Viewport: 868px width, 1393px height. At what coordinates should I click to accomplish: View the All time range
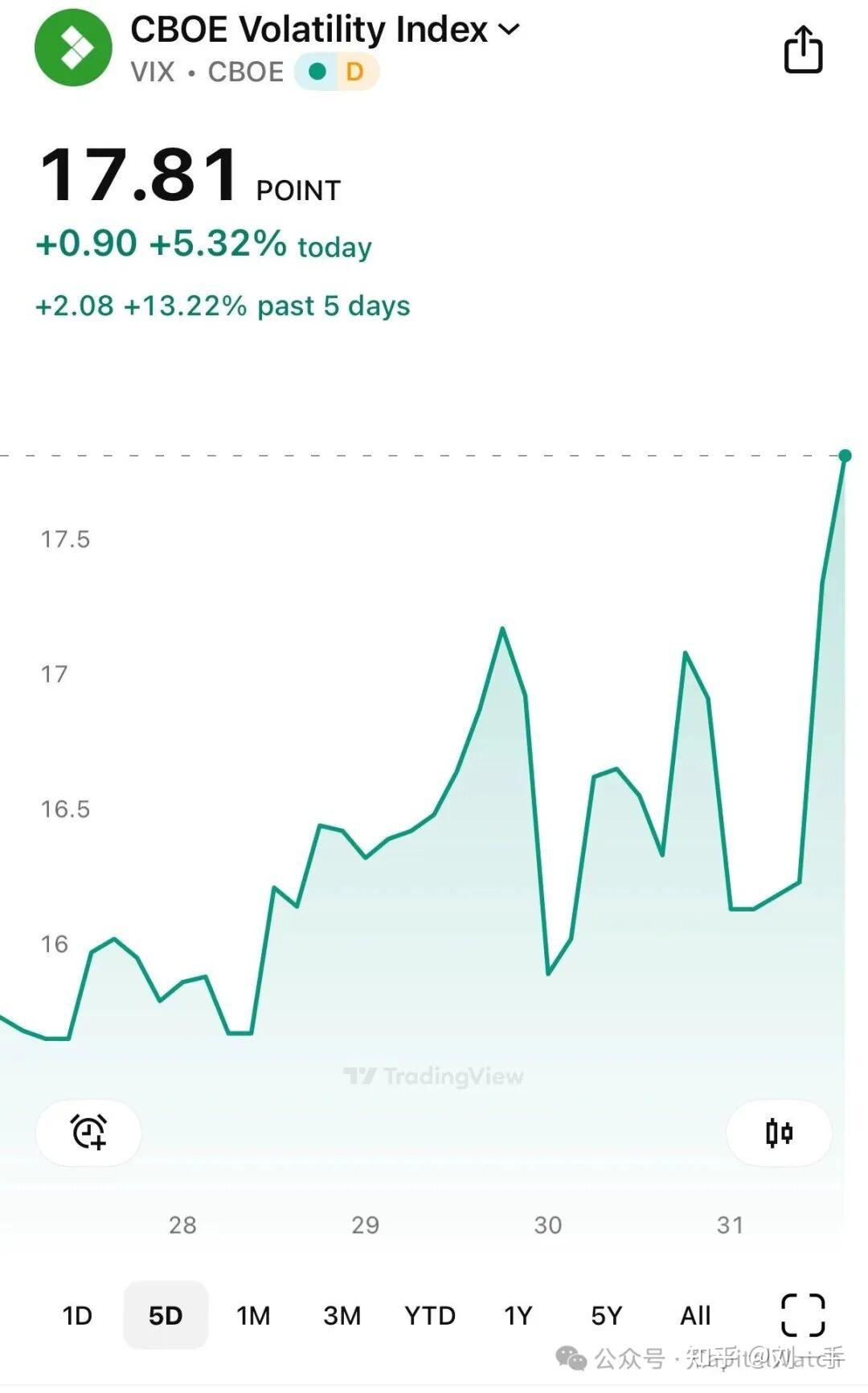(x=695, y=1316)
